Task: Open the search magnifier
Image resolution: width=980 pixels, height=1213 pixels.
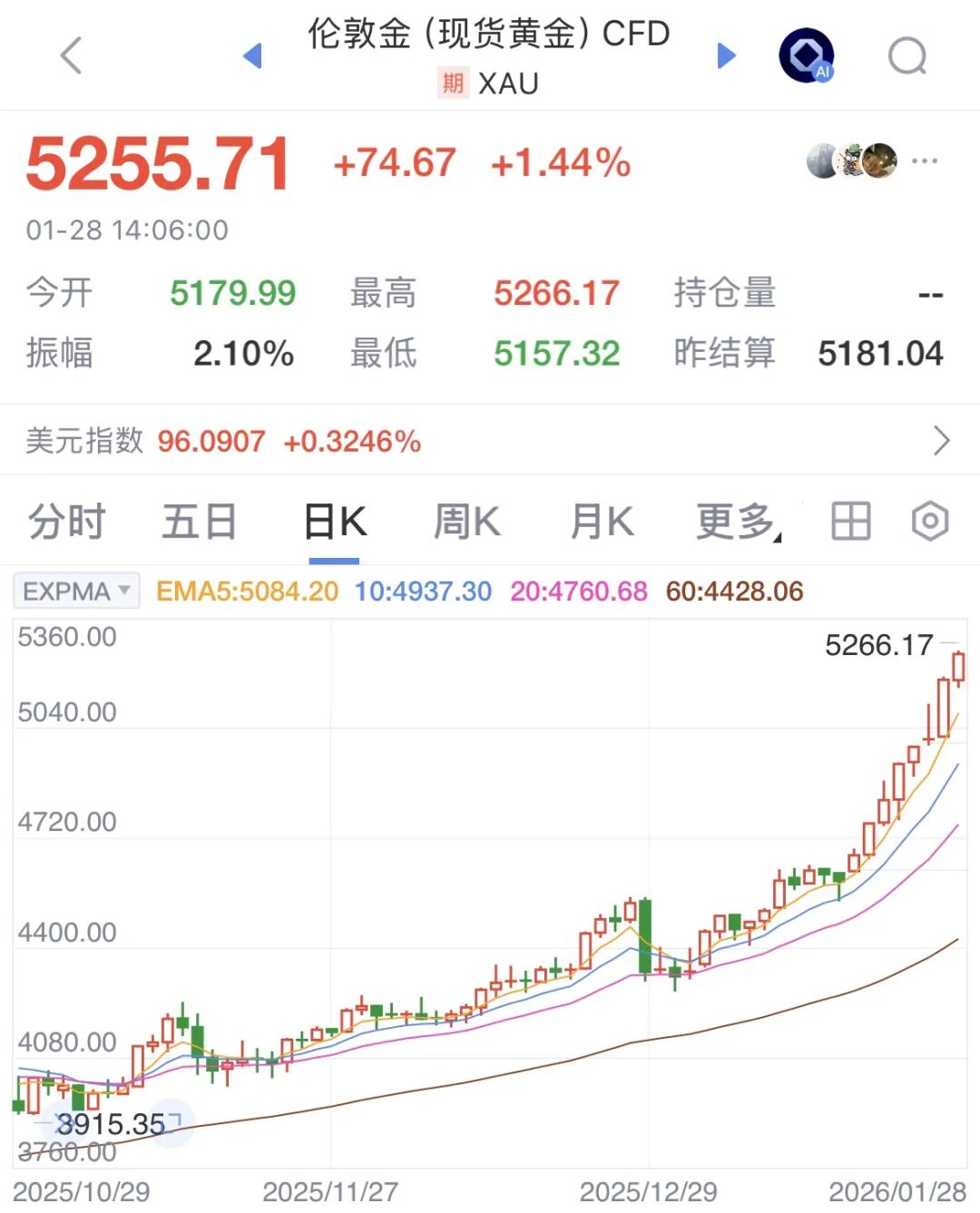Action: tap(906, 56)
